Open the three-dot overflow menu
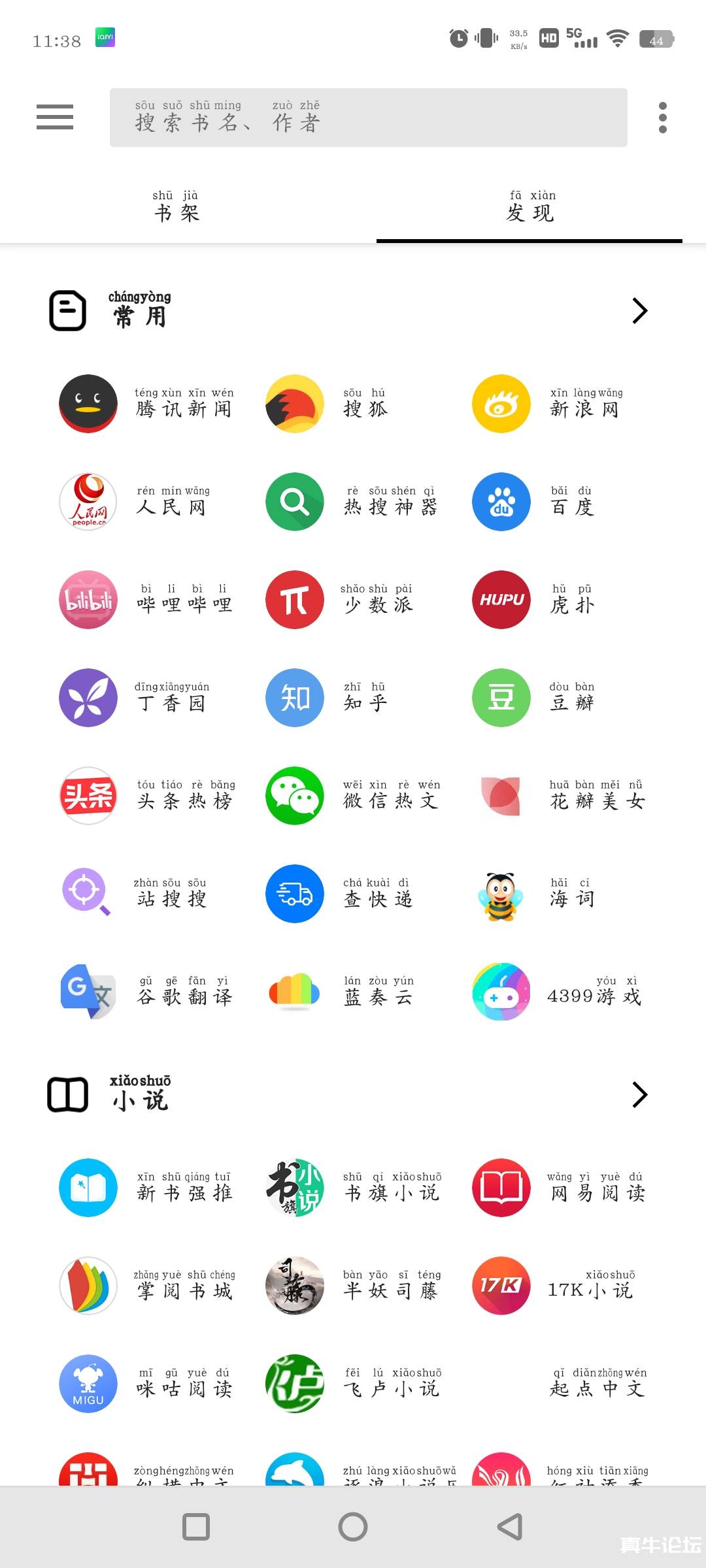Screen dimensions: 706x1568 pyautogui.click(x=662, y=118)
